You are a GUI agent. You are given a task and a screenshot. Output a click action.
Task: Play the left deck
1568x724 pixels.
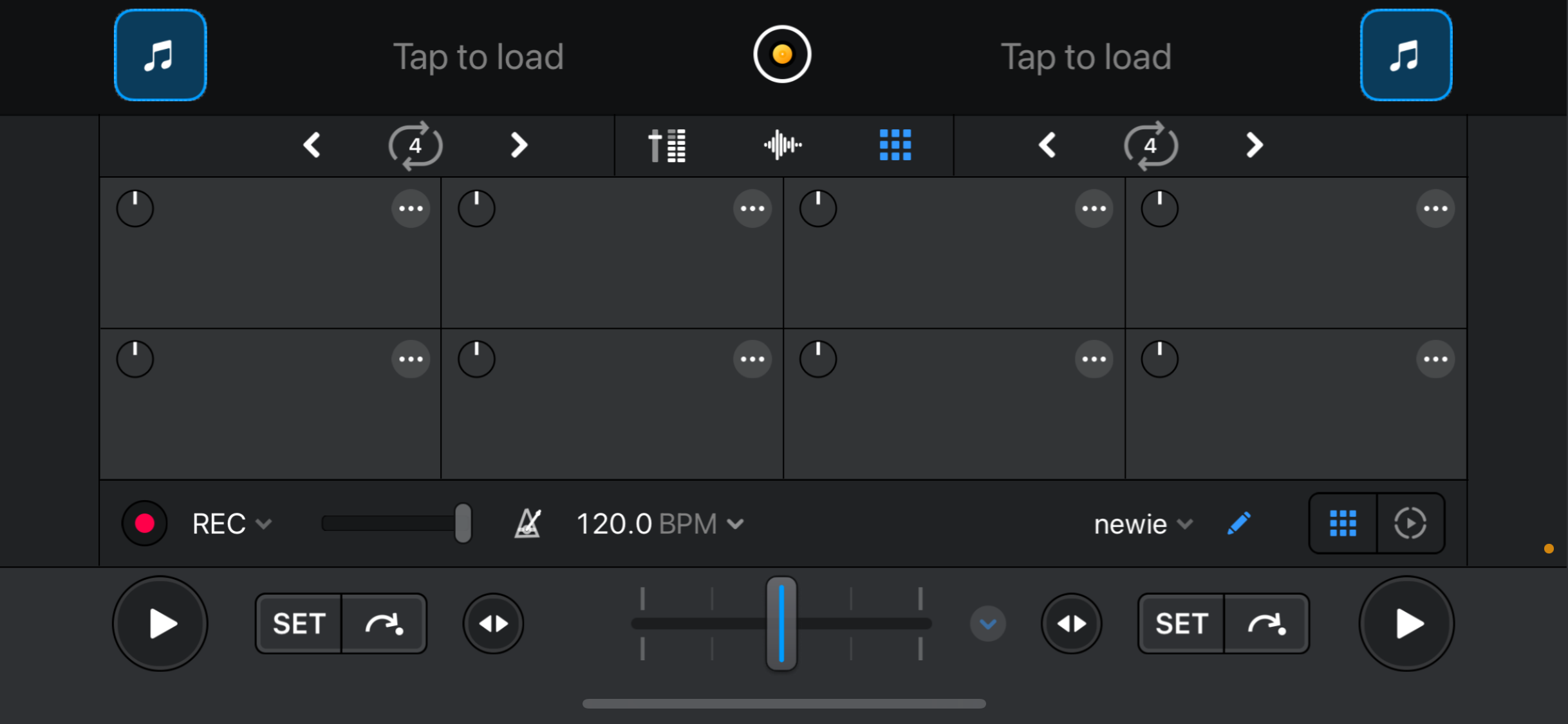[x=160, y=624]
